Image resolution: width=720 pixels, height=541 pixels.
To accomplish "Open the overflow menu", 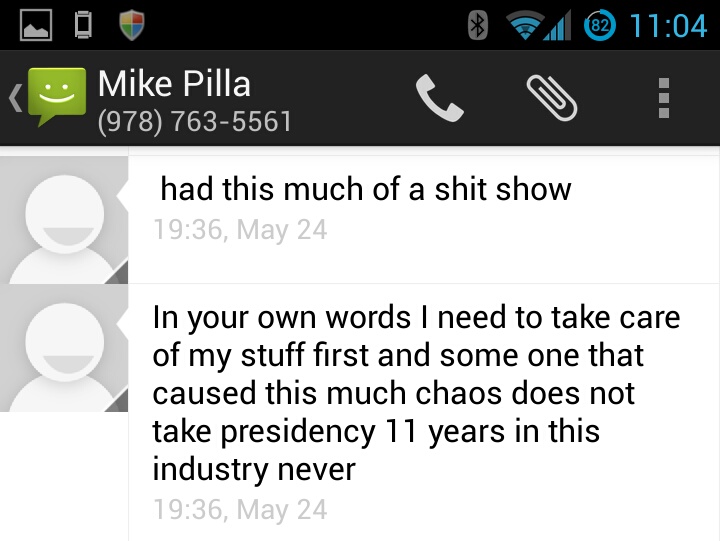I will click(x=663, y=98).
